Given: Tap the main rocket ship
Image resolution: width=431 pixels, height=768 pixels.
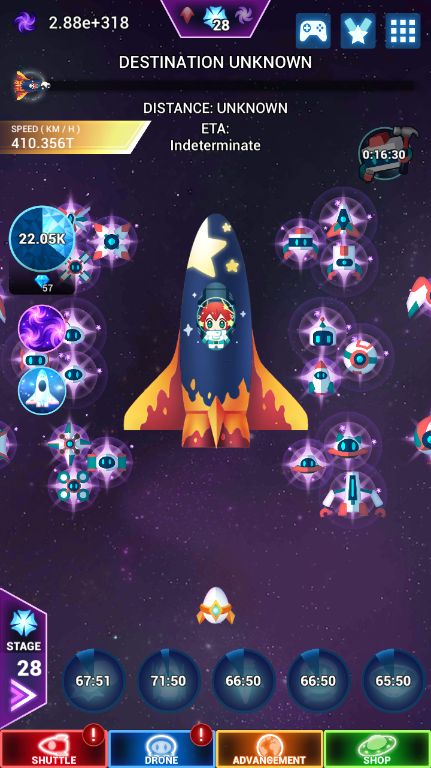Looking at the screenshot, I should [x=216, y=331].
